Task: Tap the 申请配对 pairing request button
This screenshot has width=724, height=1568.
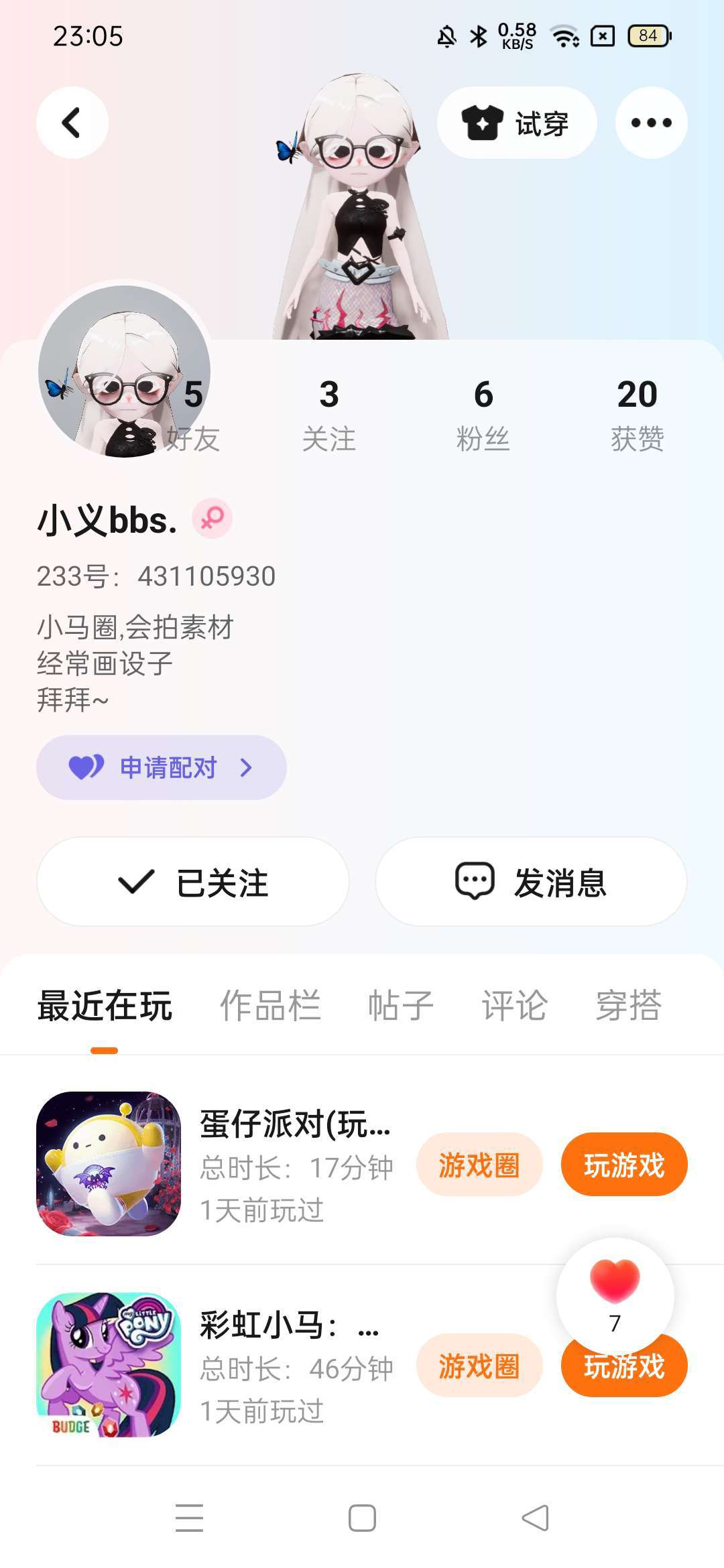Action: click(162, 767)
